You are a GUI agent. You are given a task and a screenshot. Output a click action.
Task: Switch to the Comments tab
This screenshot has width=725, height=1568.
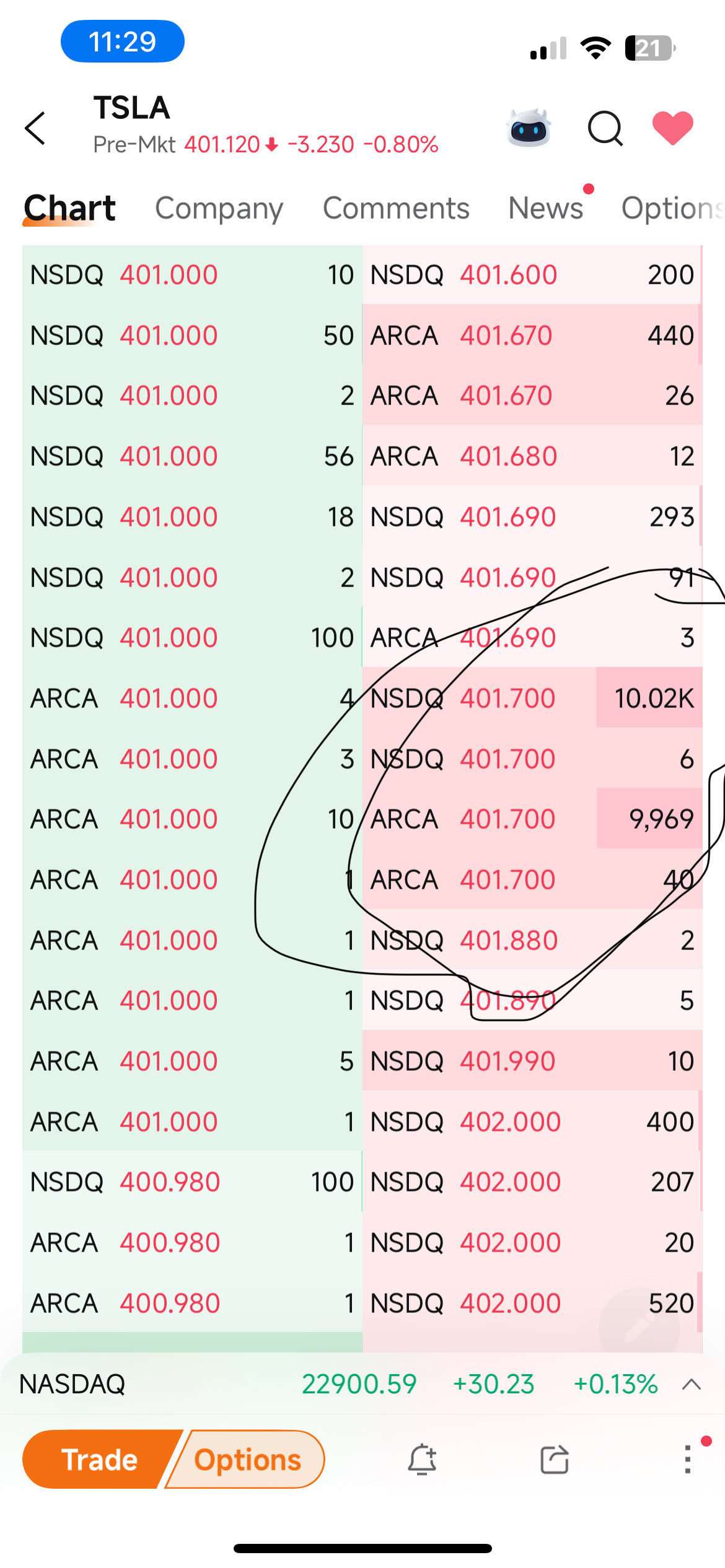coord(396,208)
